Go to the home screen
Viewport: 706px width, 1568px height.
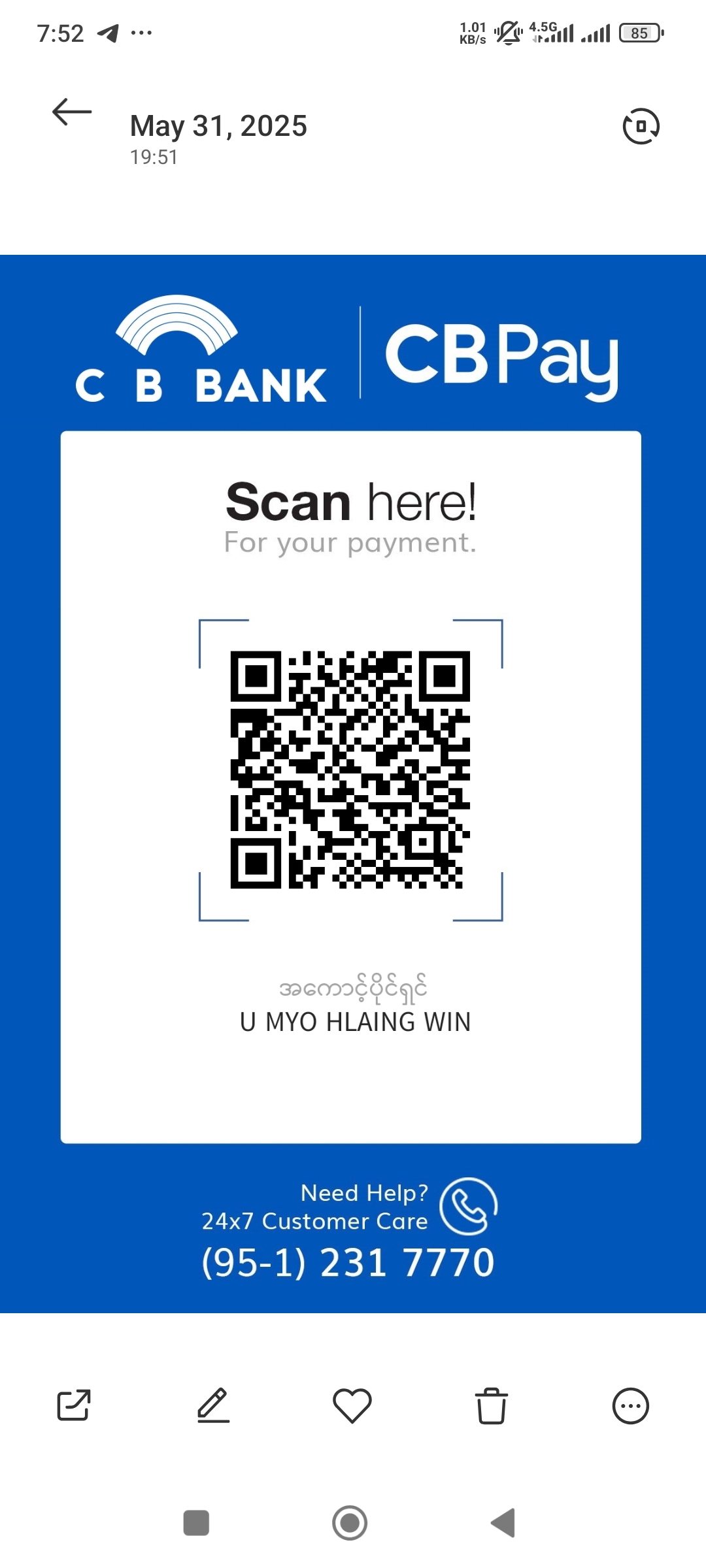tap(350, 1523)
